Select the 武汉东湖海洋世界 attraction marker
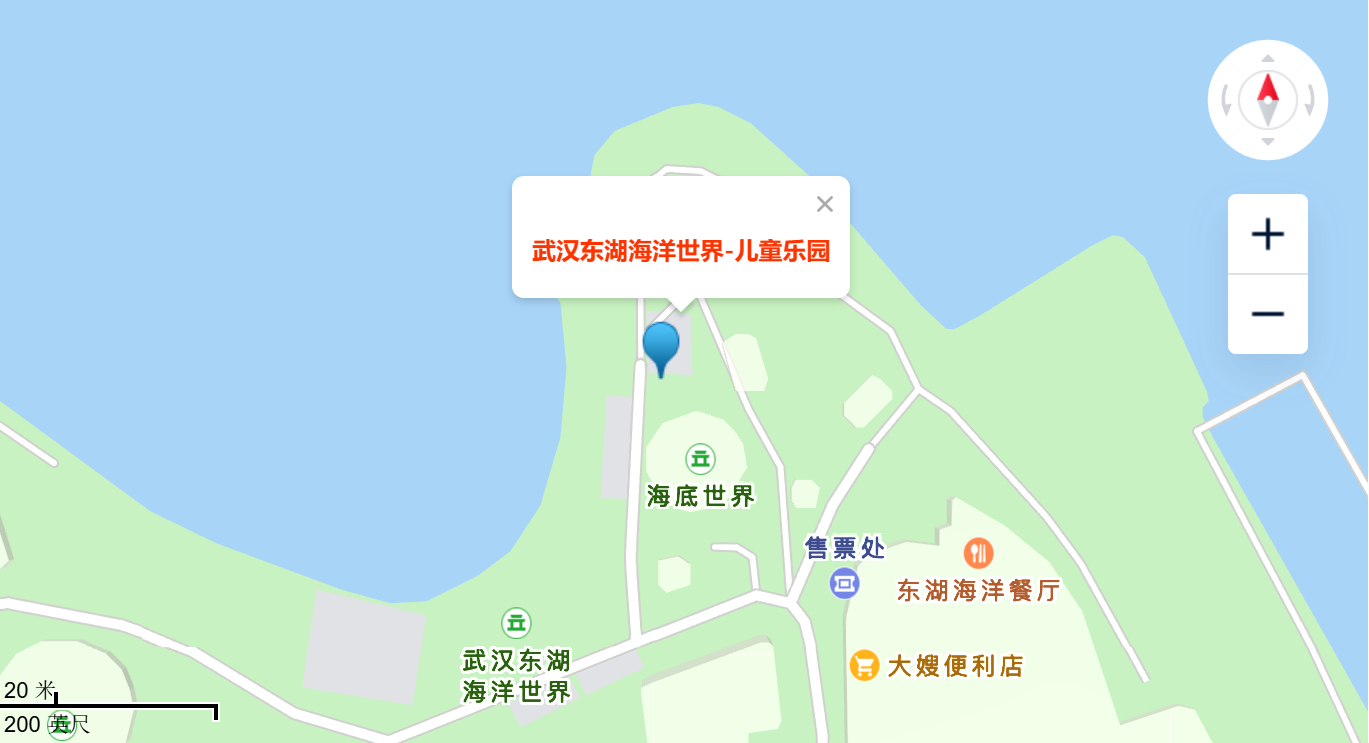Viewport: 1369px width, 743px height. coord(516,623)
